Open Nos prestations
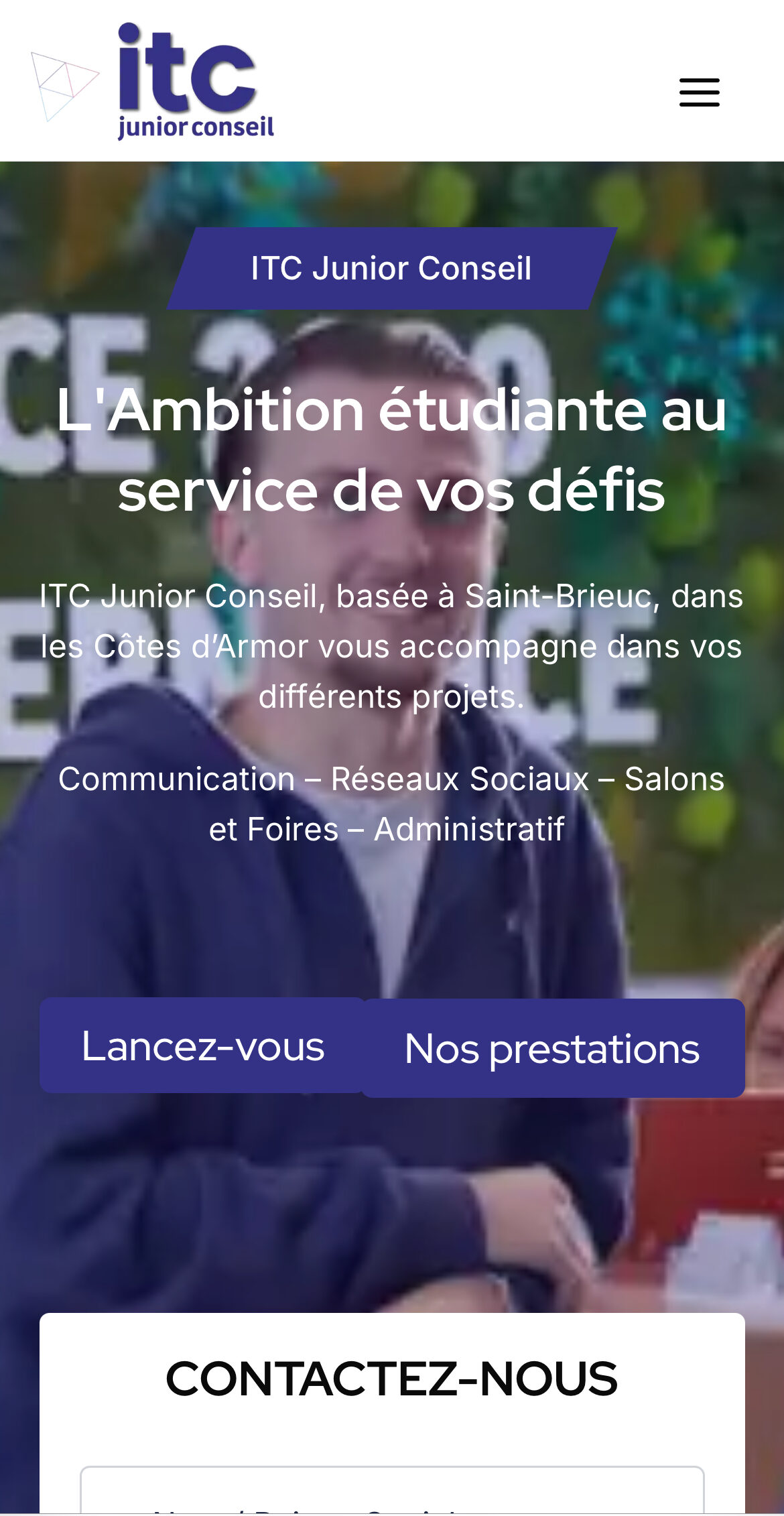 pos(553,1048)
